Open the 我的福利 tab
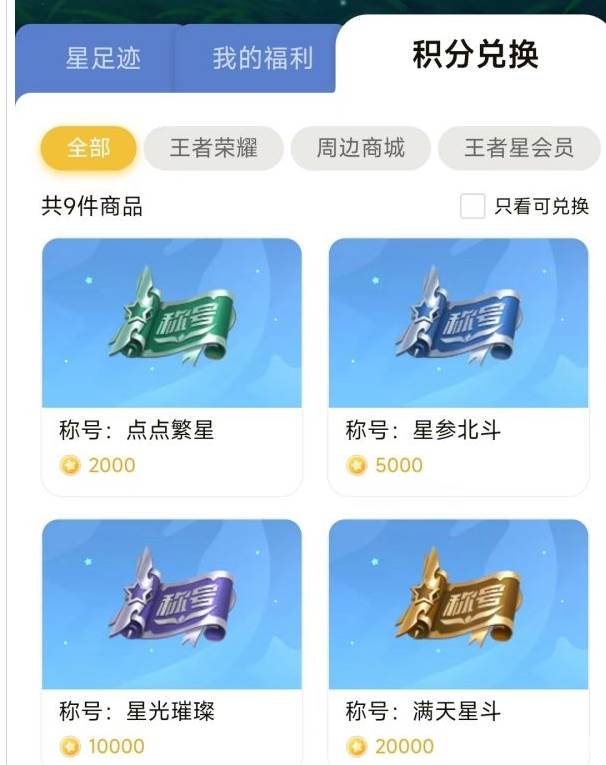The width and height of the screenshot is (606, 765). tap(262, 58)
